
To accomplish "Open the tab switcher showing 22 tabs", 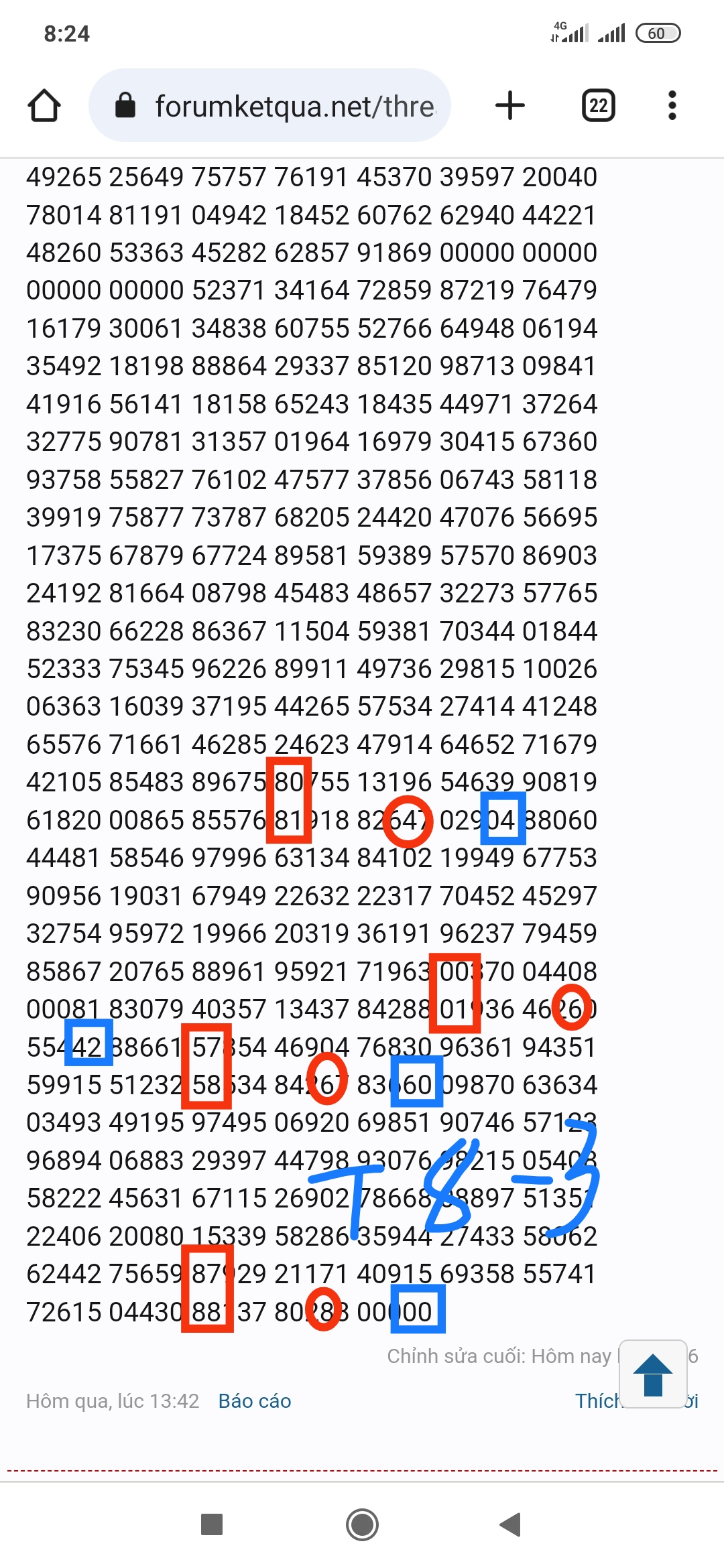I will point(598,105).
